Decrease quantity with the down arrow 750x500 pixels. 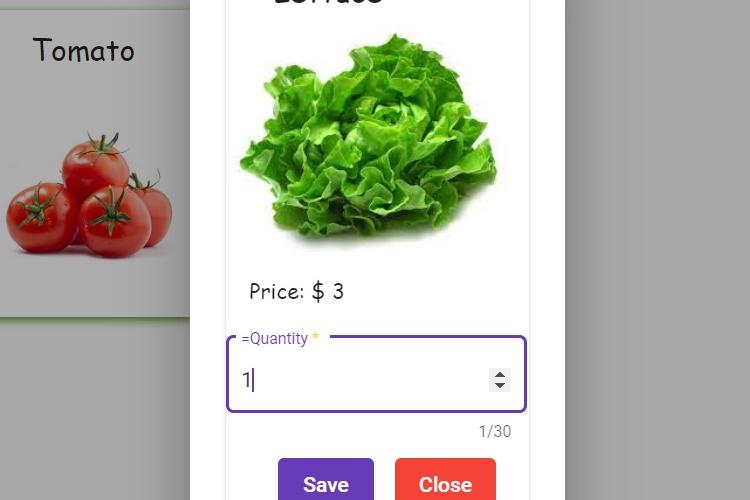pos(500,386)
